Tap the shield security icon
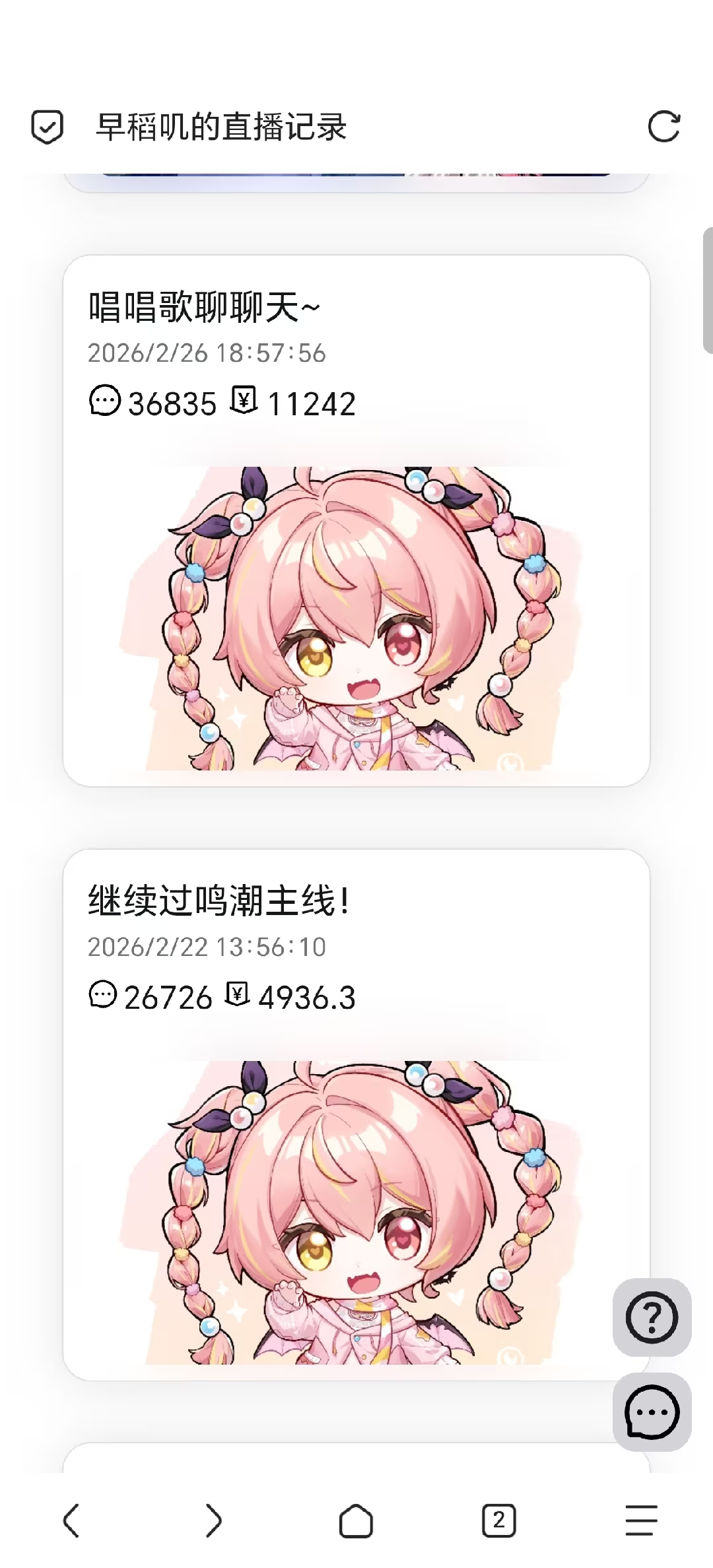This screenshot has width=713, height=1568. [48, 127]
